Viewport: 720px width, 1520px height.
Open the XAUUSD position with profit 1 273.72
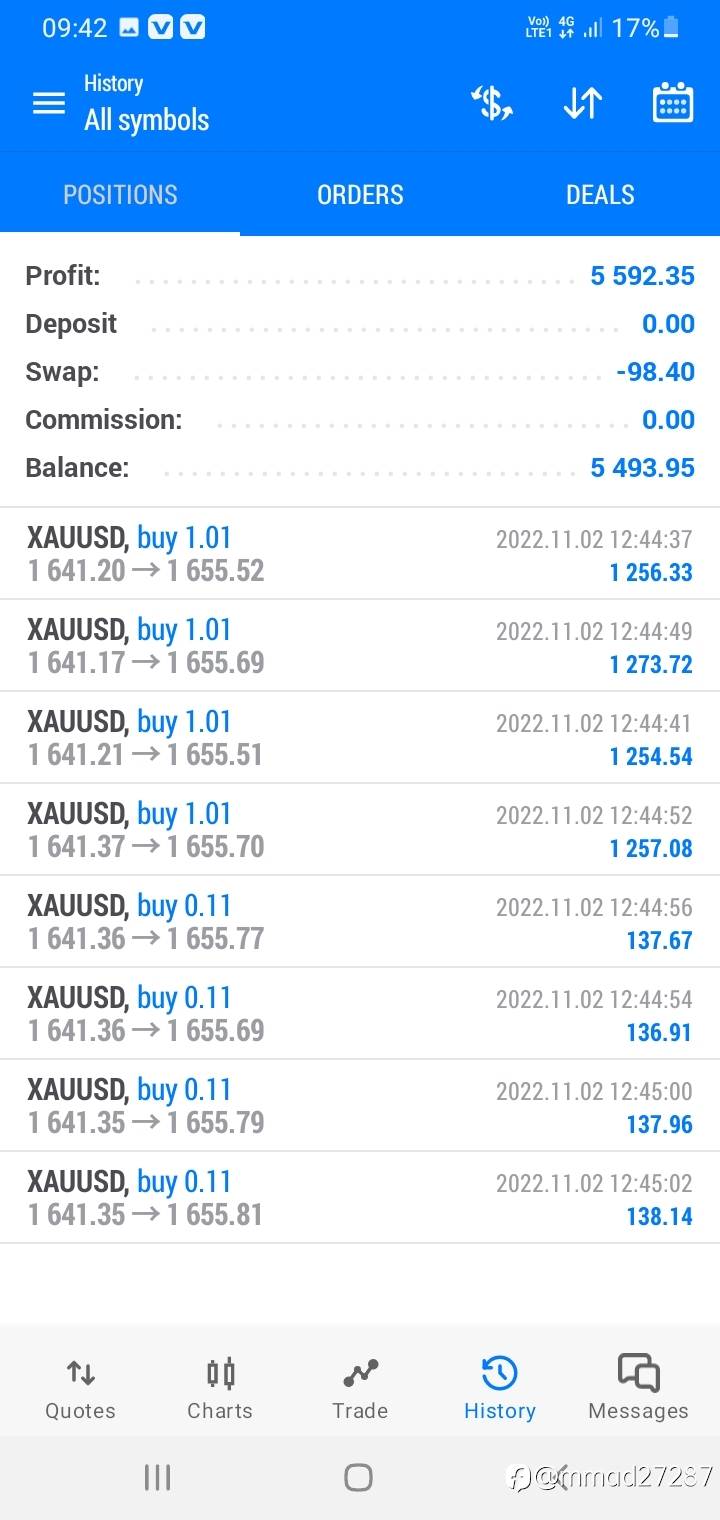[x=360, y=646]
